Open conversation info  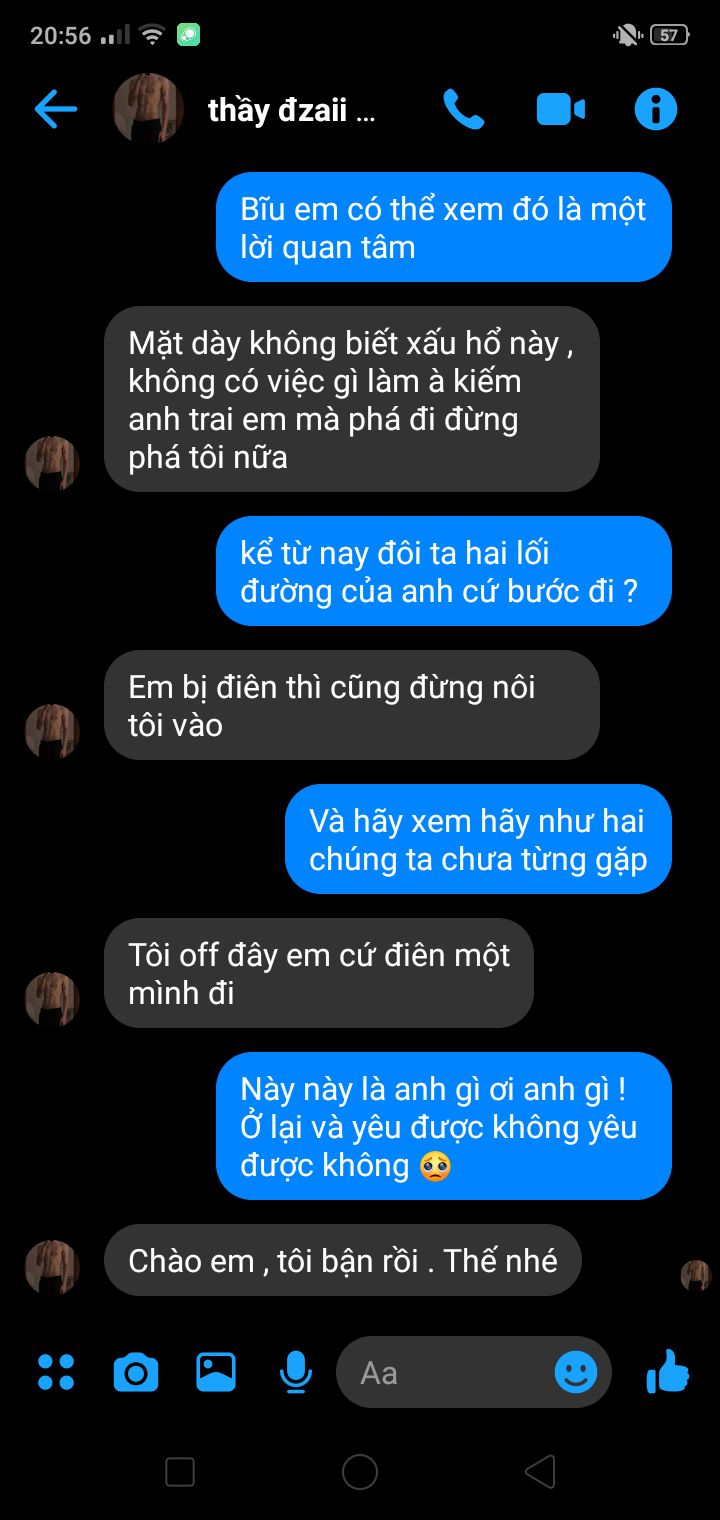656,109
